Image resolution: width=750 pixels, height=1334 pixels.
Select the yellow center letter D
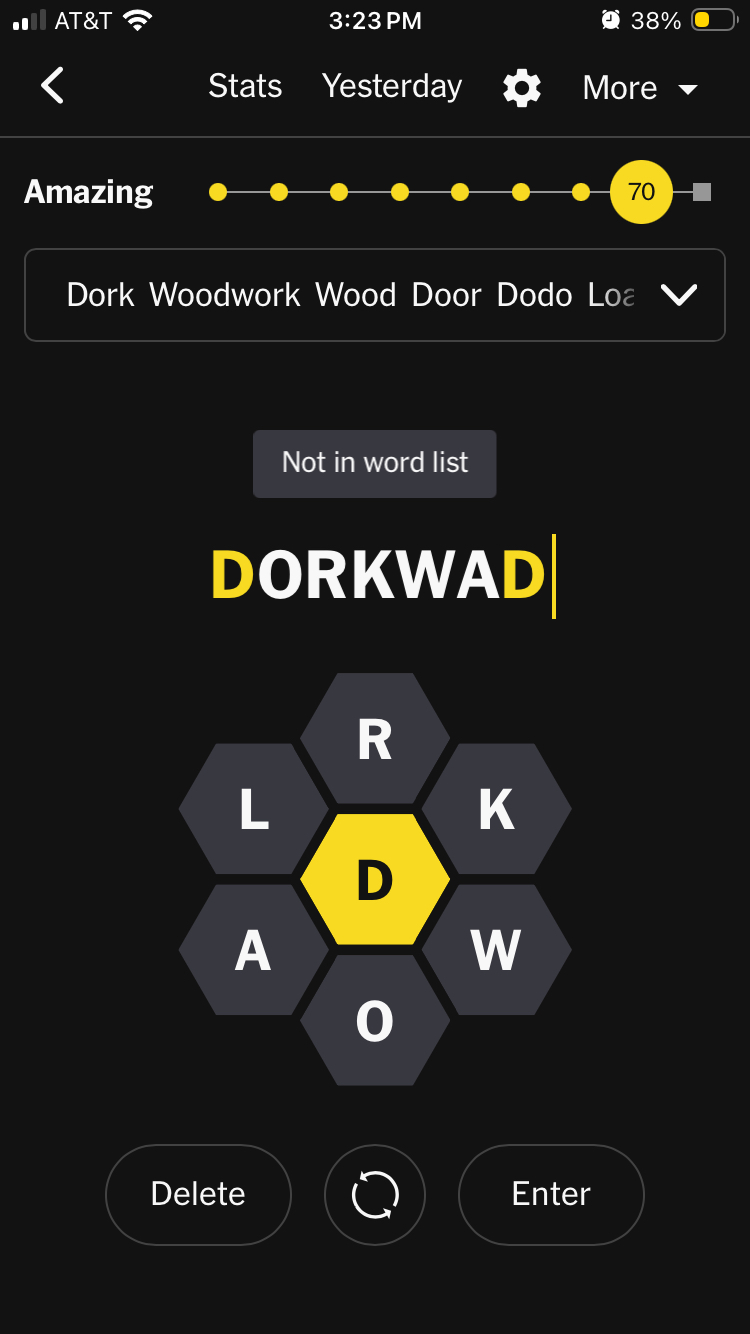pos(375,880)
